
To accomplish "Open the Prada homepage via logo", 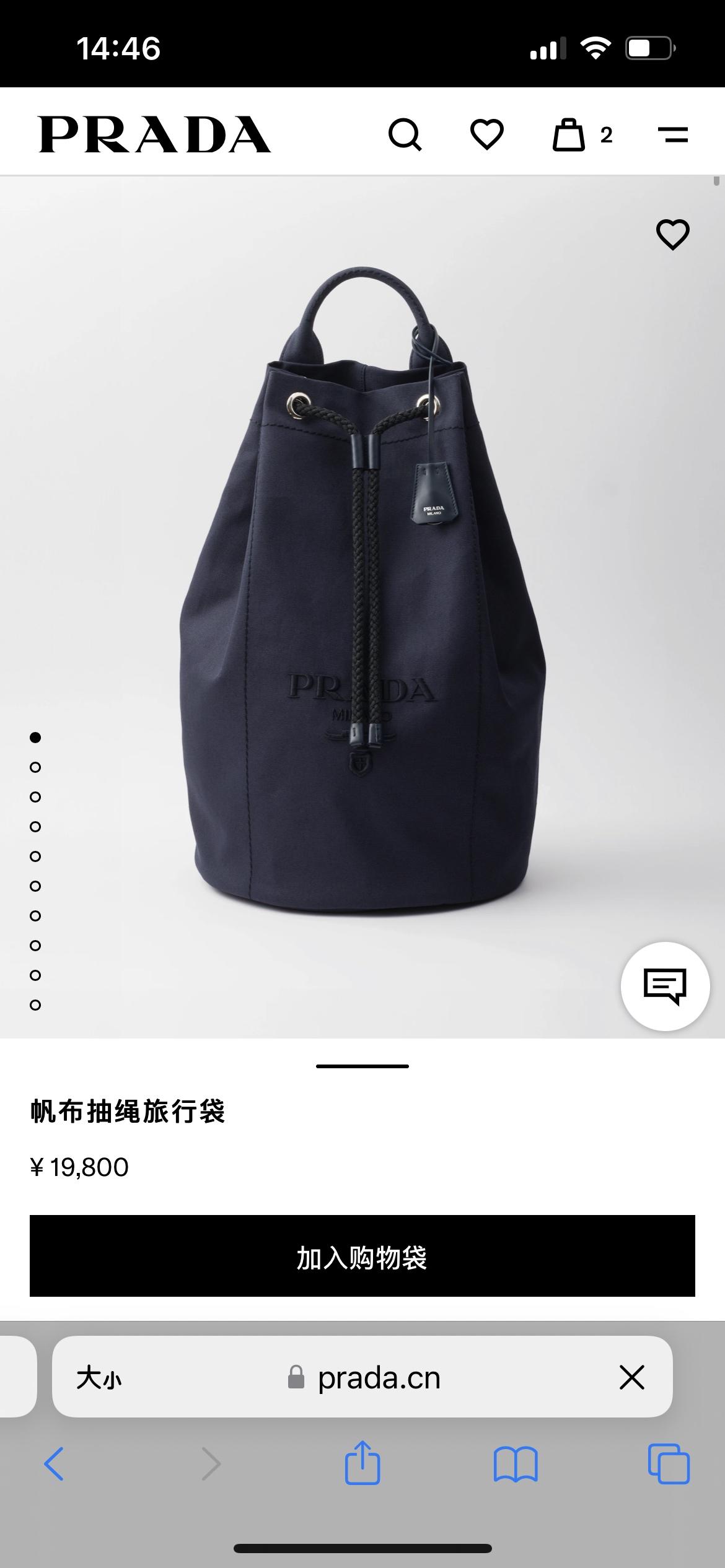I will [x=155, y=134].
